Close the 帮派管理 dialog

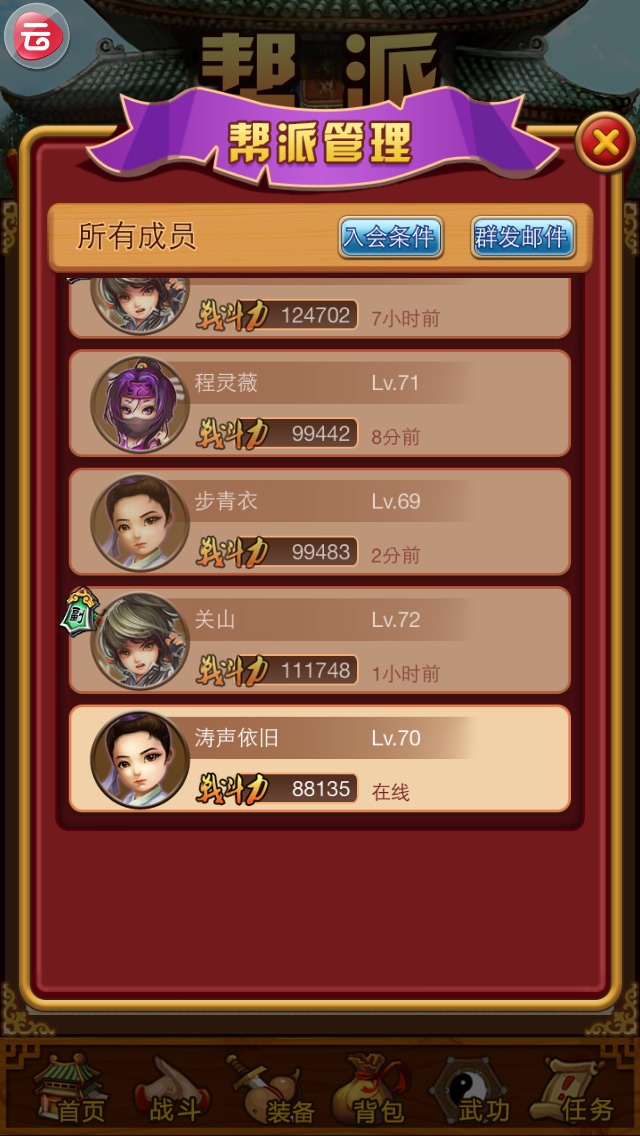605,144
